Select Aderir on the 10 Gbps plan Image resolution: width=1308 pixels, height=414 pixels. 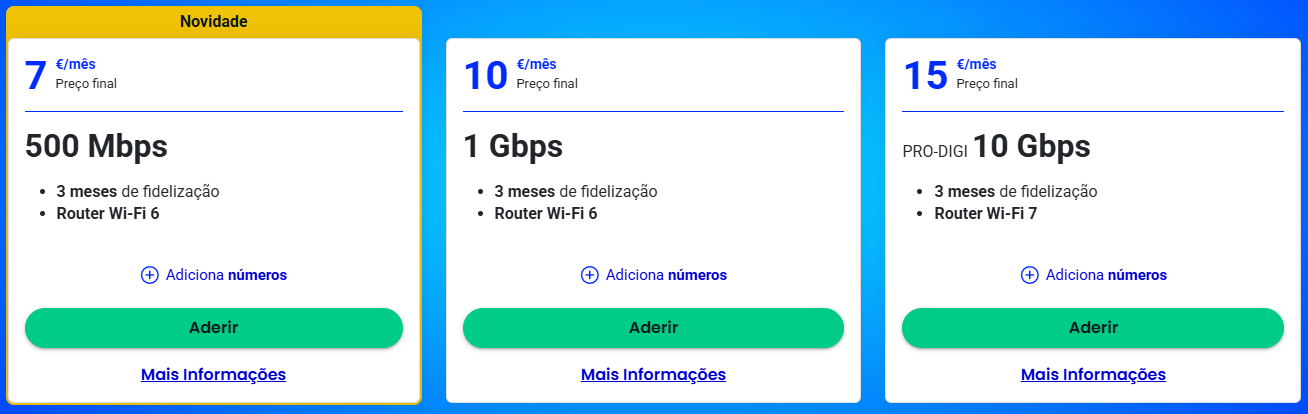[1093, 328]
